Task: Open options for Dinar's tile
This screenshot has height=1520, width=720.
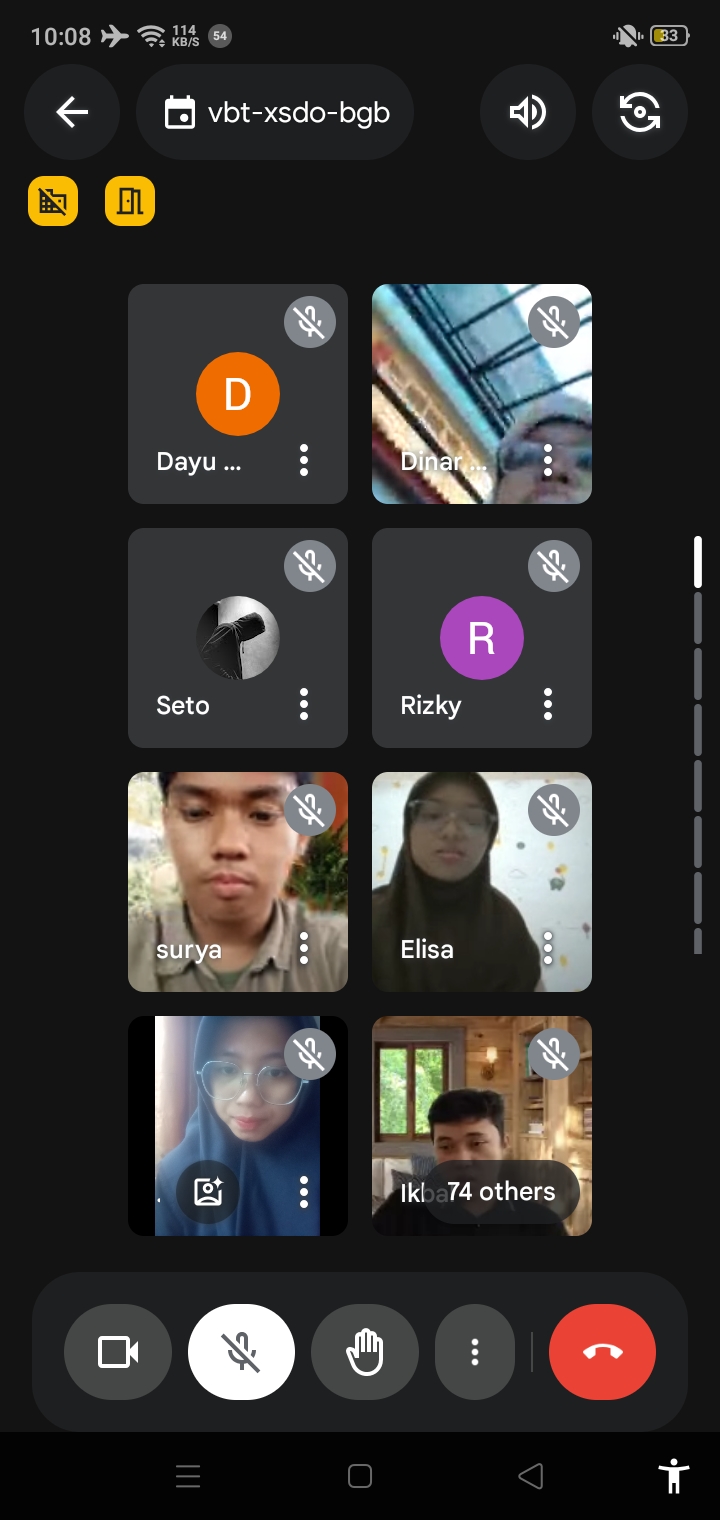Action: point(548,461)
